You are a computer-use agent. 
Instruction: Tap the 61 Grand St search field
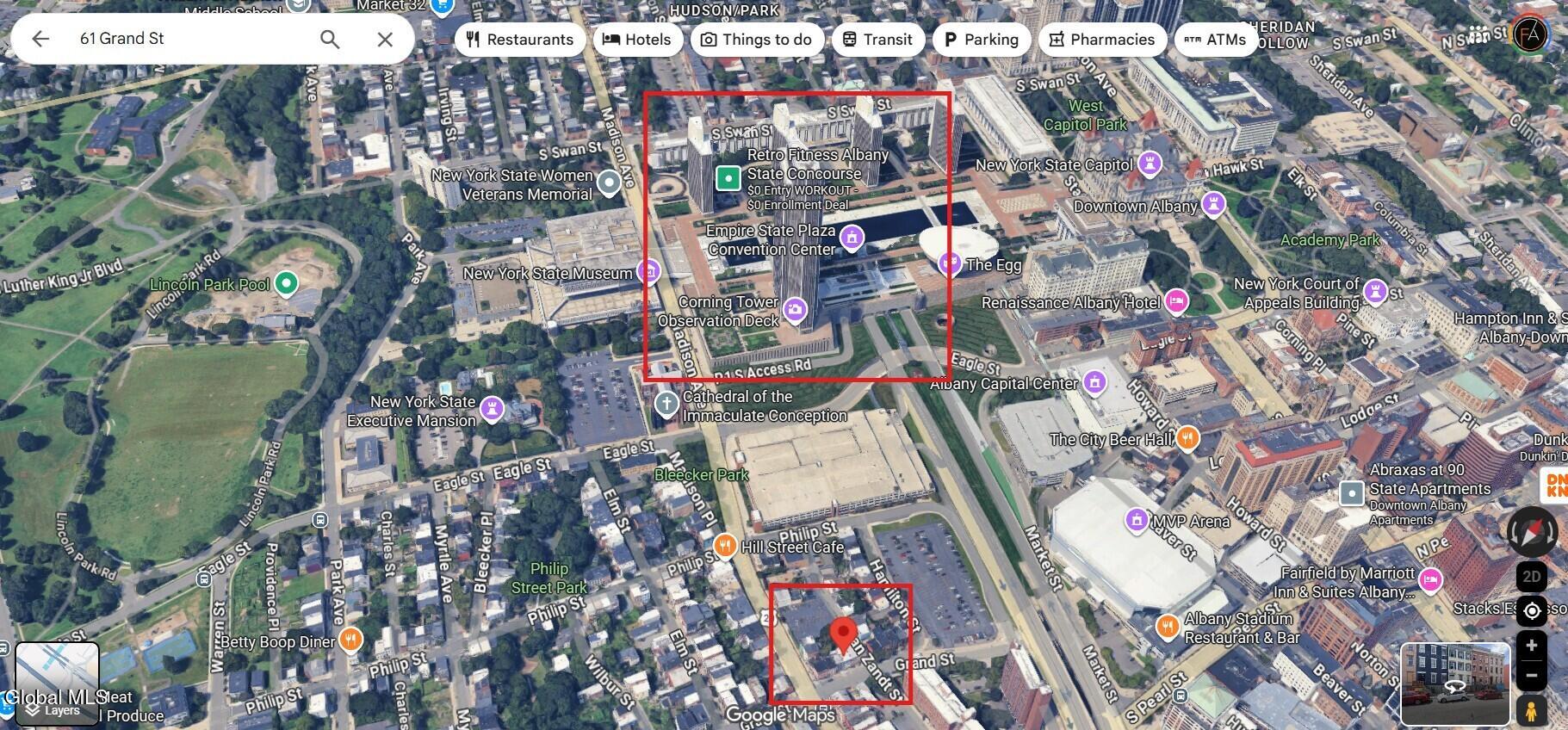189,39
